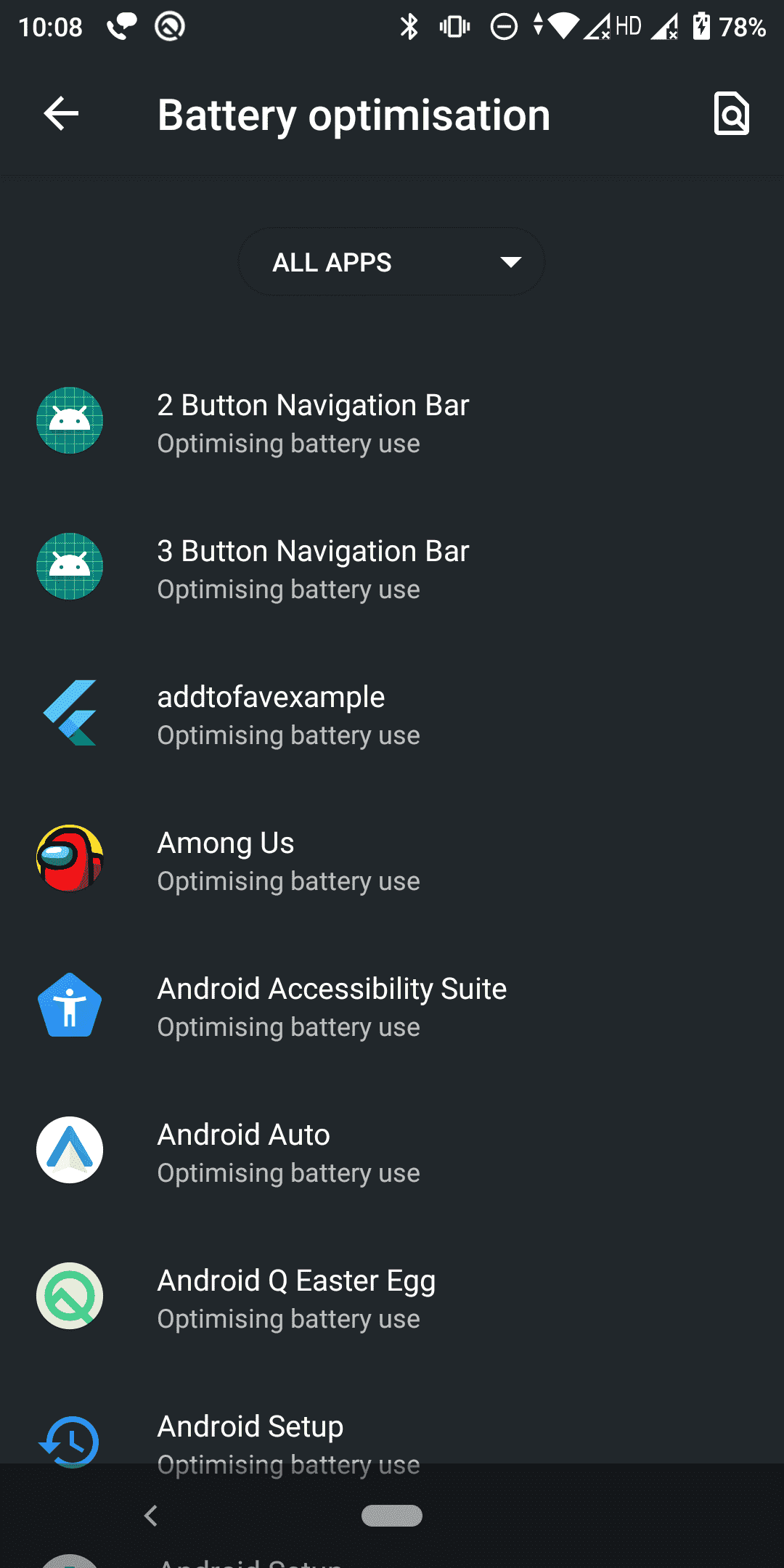
Task: Tap the Android Setup clock icon
Action: 69,1441
